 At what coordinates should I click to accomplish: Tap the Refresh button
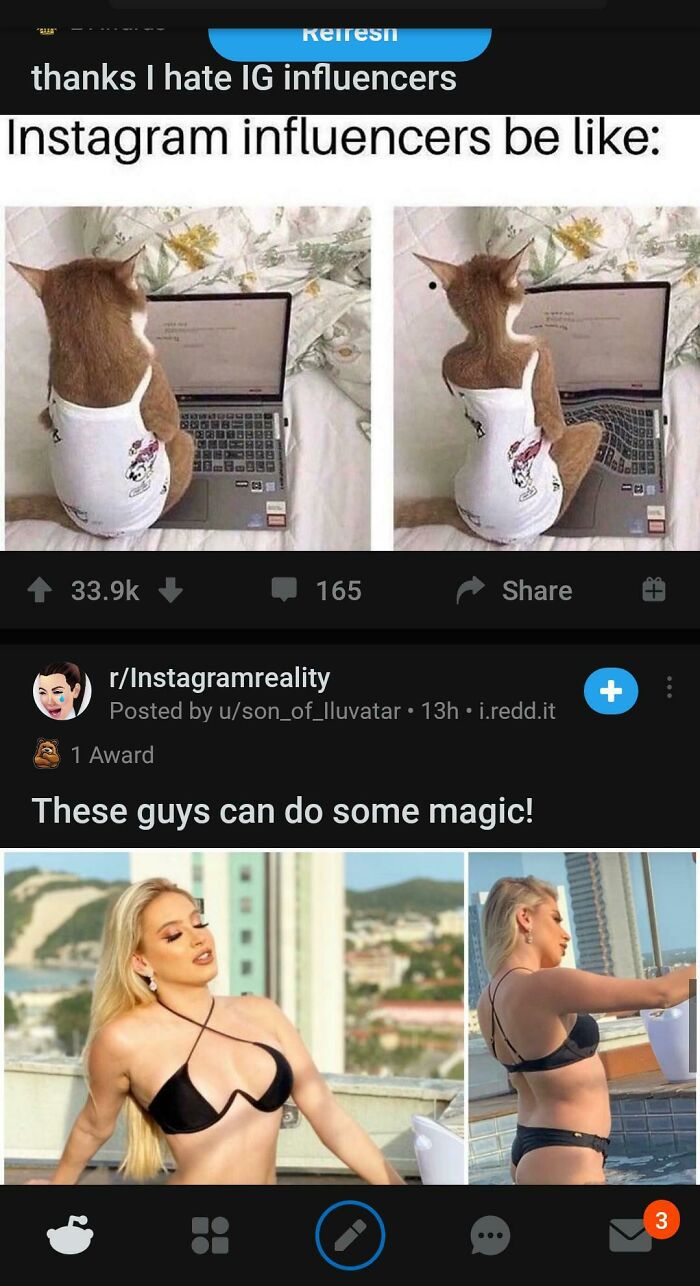click(x=349, y=38)
